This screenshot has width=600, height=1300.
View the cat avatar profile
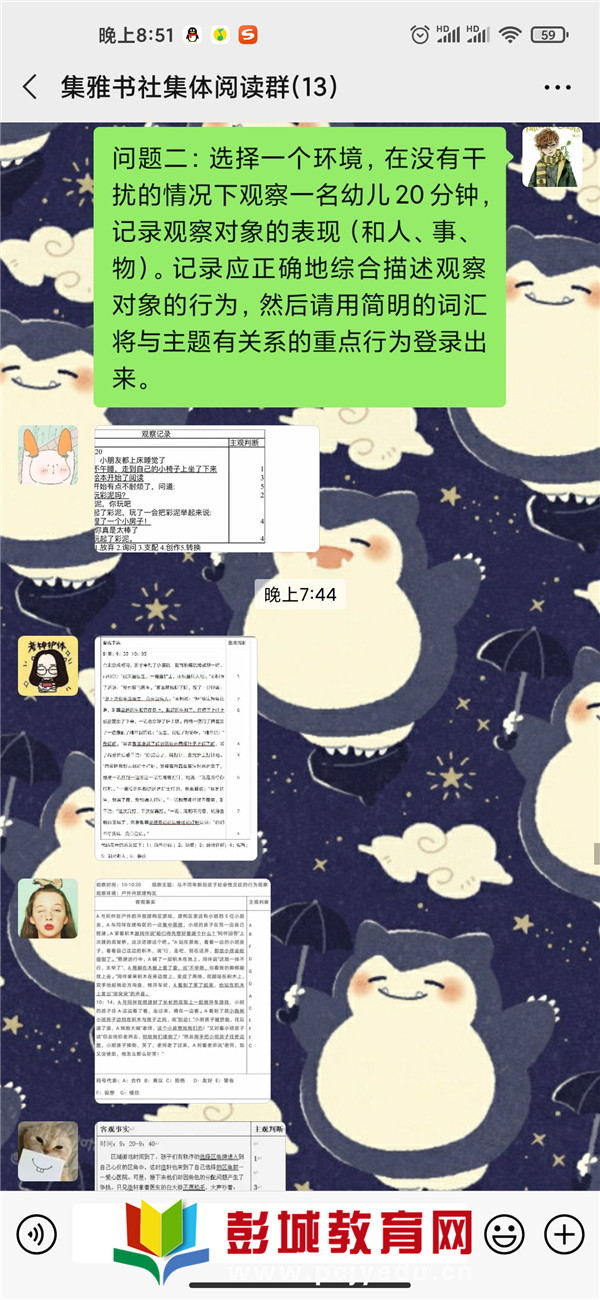47,1151
